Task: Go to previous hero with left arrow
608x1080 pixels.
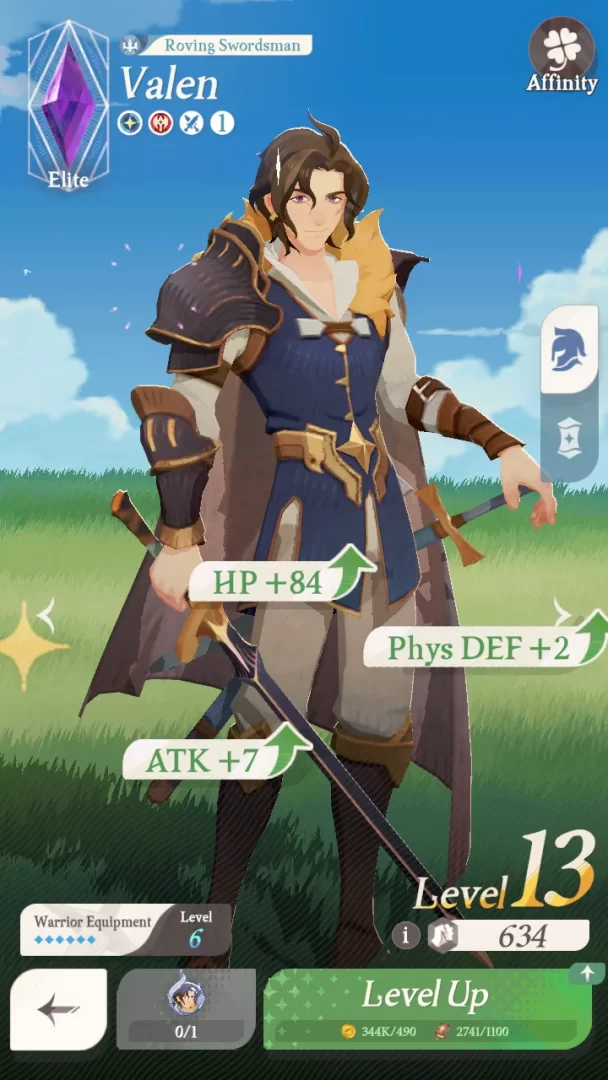Action: pyautogui.click(x=44, y=612)
